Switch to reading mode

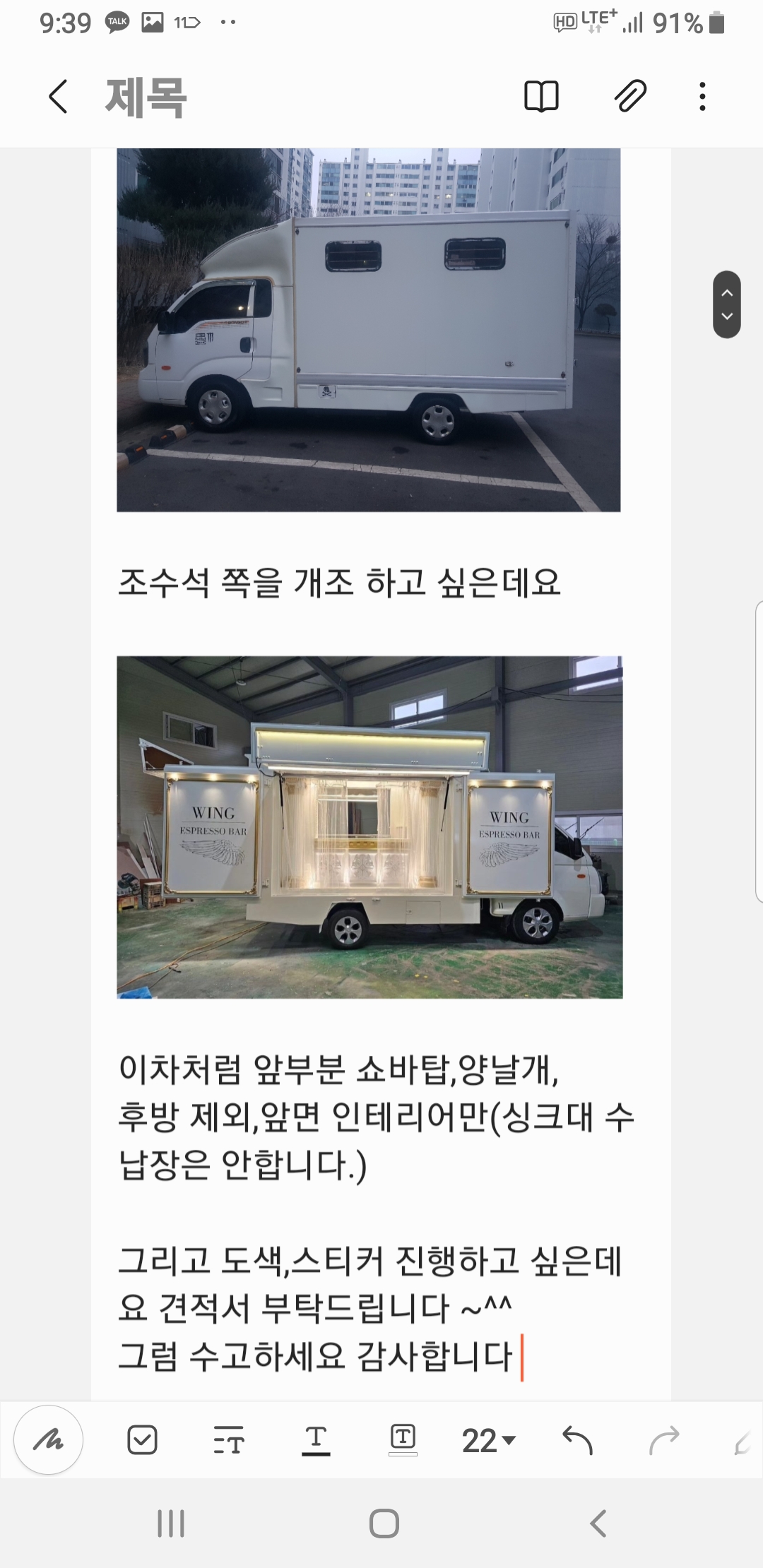point(541,97)
